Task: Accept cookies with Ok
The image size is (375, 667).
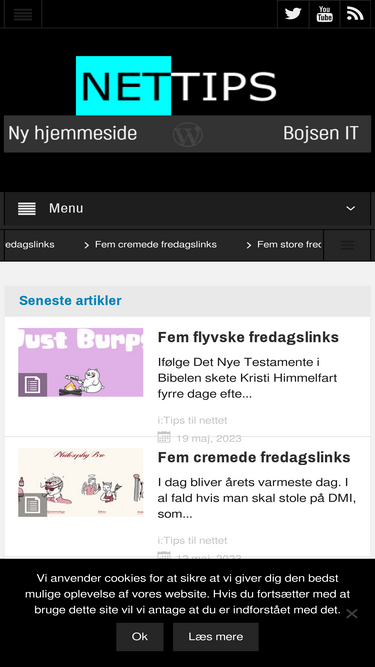Action: (140, 637)
